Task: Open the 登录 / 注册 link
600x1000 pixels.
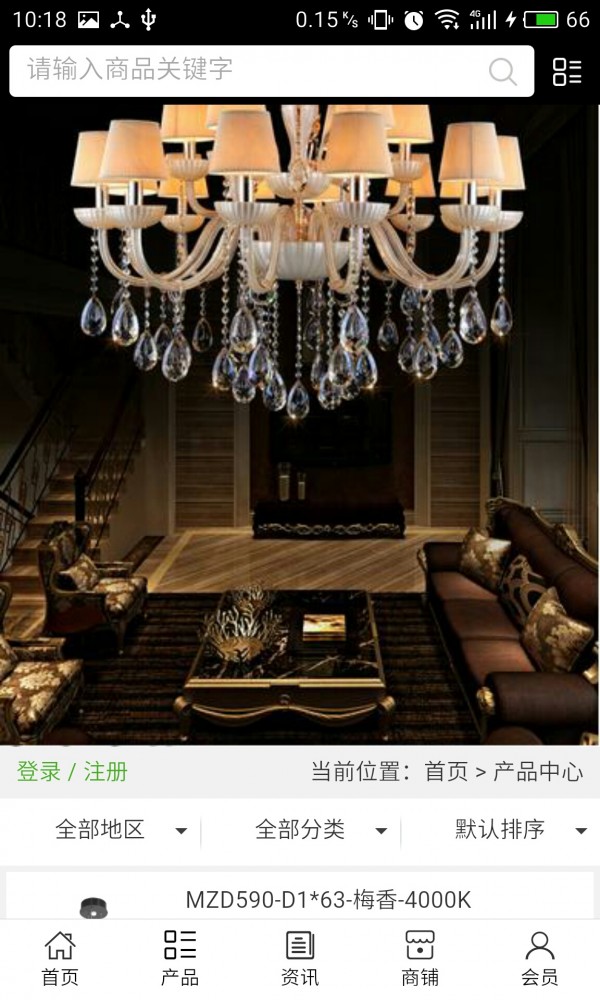Action: [72, 772]
